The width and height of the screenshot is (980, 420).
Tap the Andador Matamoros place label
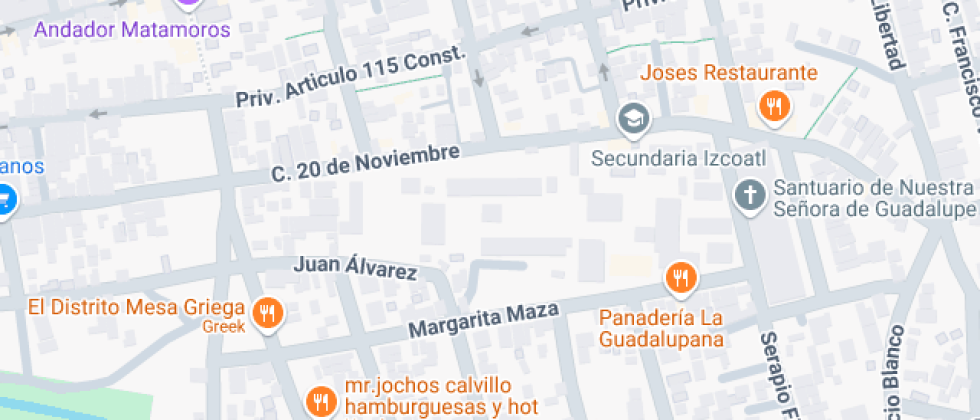(132, 28)
